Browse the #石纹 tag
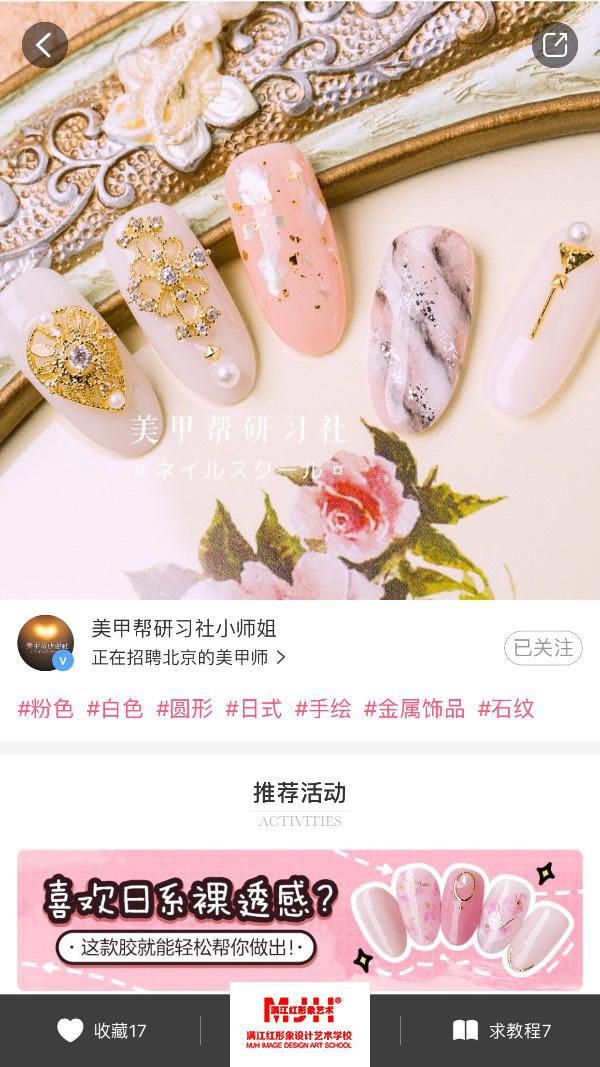This screenshot has width=600, height=1067. click(x=506, y=709)
